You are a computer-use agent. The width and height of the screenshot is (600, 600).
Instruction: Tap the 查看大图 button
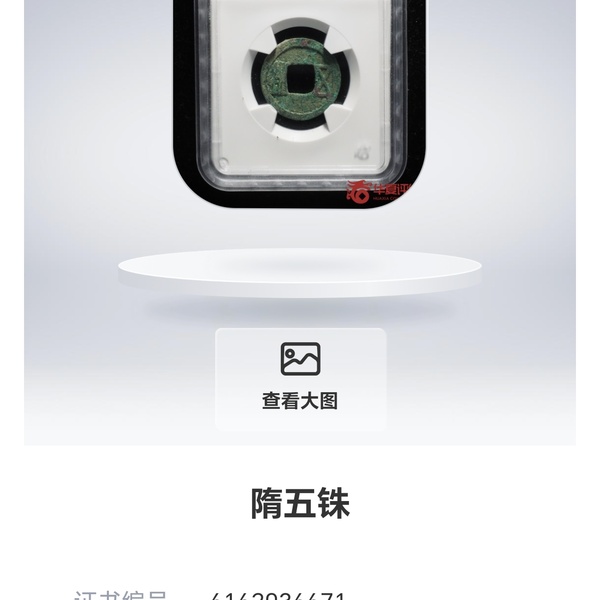300,378
